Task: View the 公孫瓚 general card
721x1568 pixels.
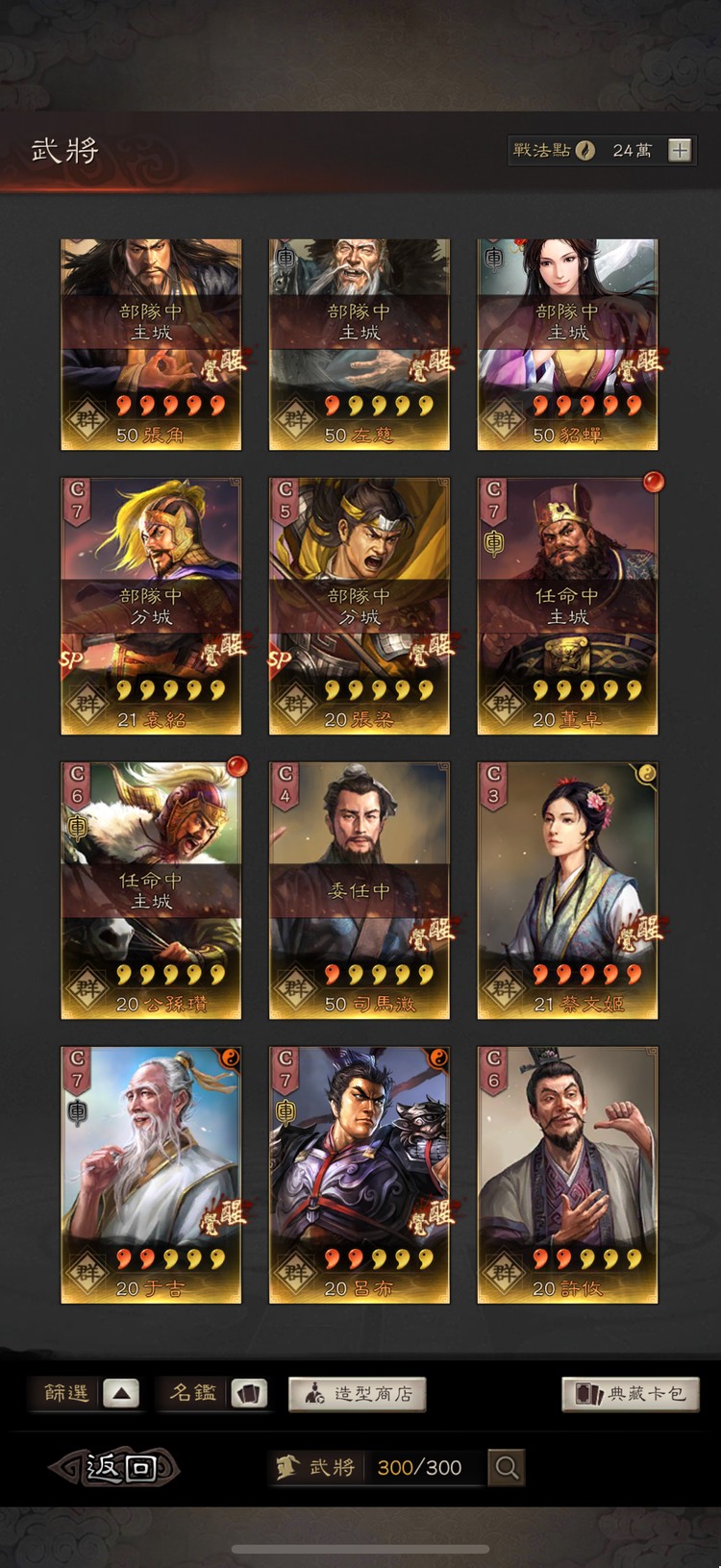Action: point(151,890)
